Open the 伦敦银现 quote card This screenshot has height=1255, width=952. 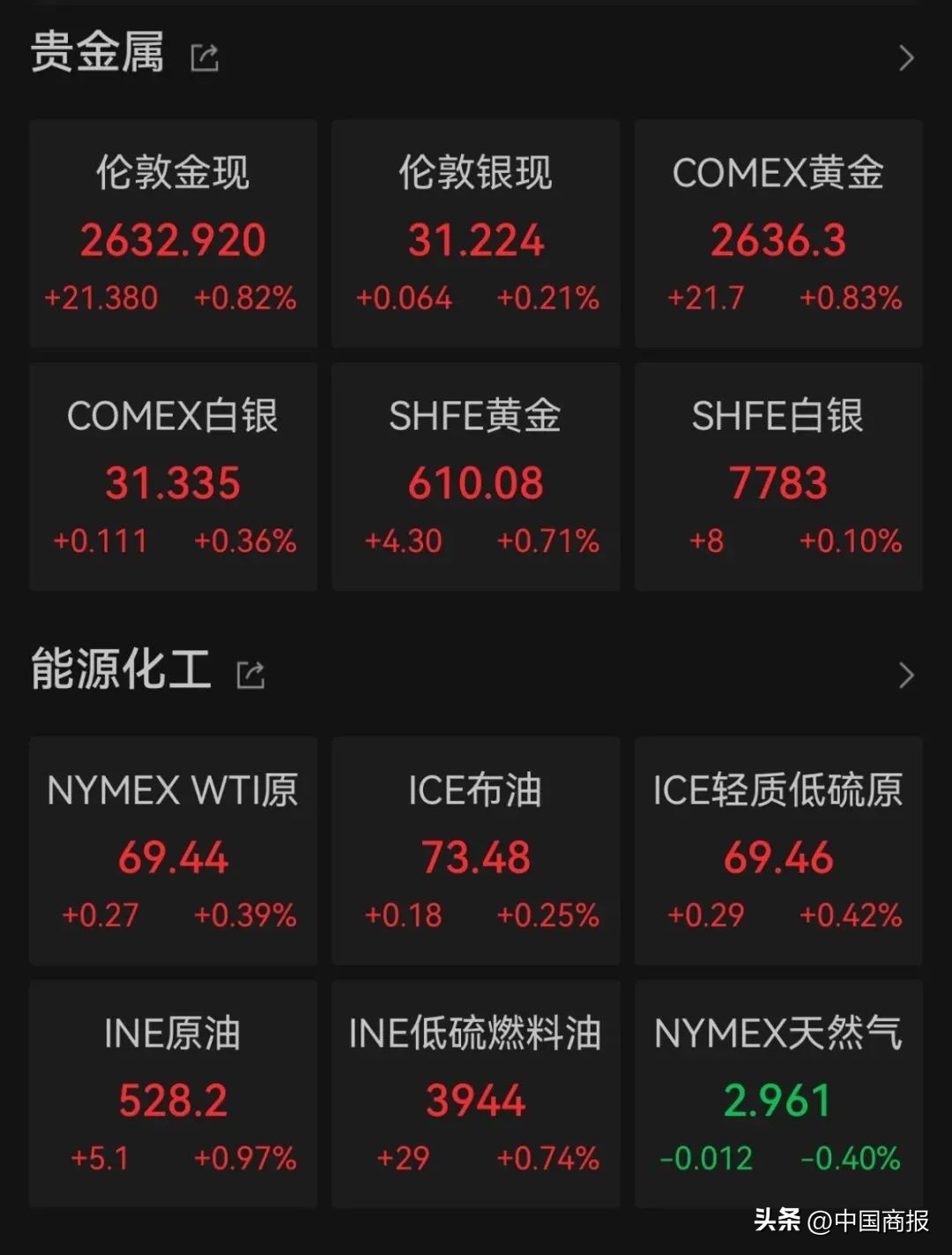pyautogui.click(x=475, y=234)
